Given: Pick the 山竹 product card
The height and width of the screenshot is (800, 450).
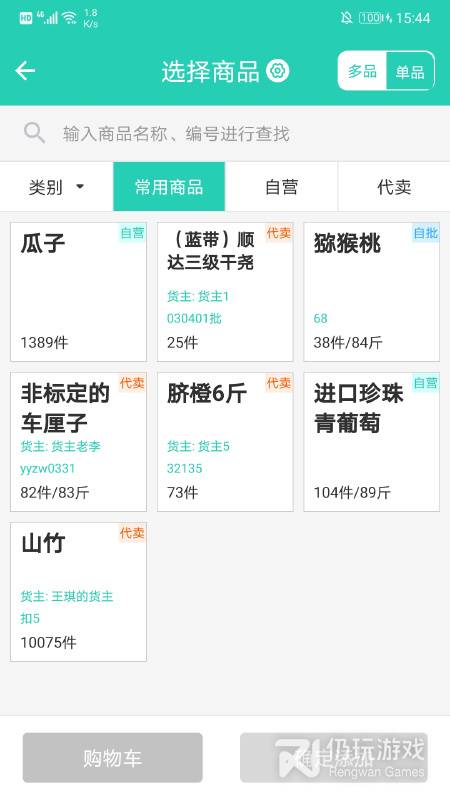Looking at the screenshot, I should pyautogui.click(x=79, y=592).
